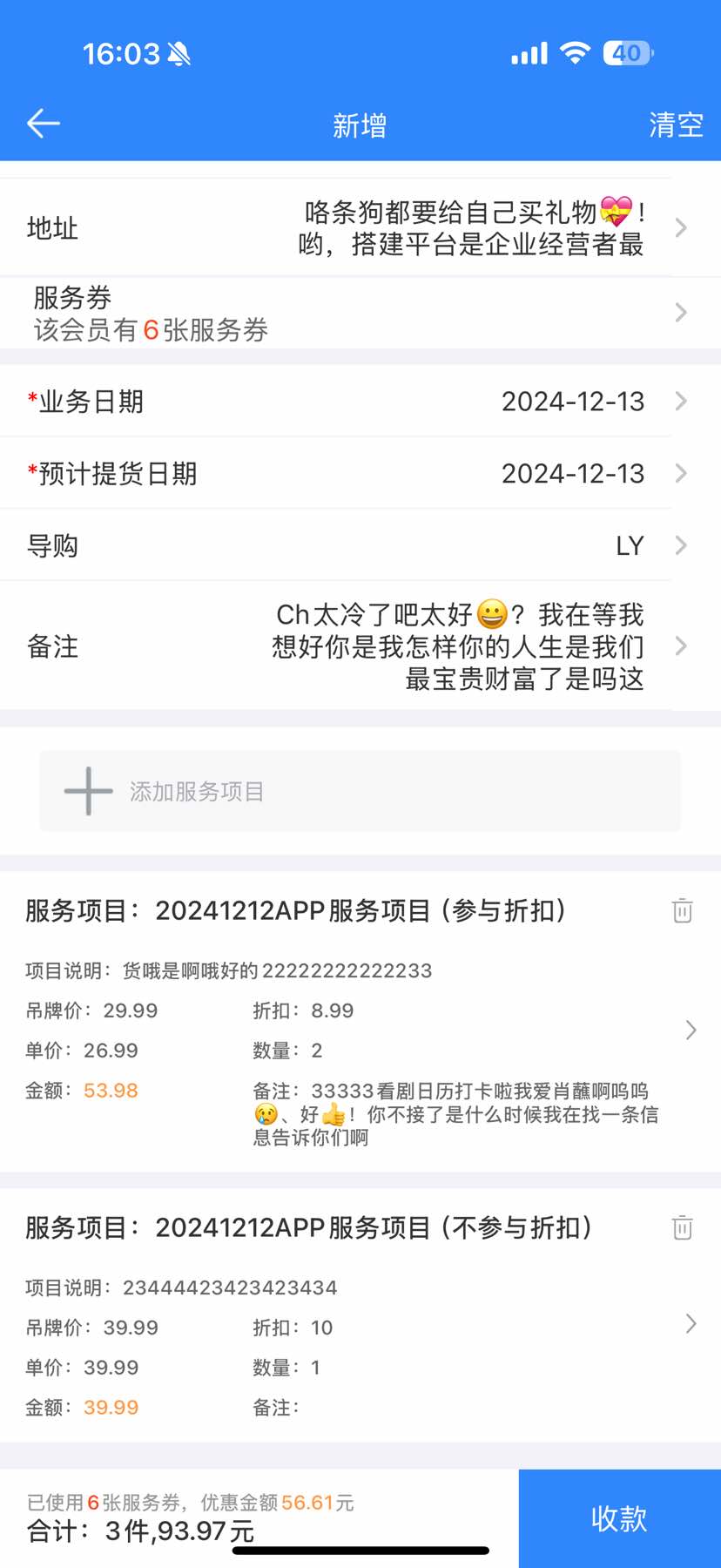Edit the 备注 remarks row
This screenshot has width=721, height=1568.
click(x=360, y=646)
